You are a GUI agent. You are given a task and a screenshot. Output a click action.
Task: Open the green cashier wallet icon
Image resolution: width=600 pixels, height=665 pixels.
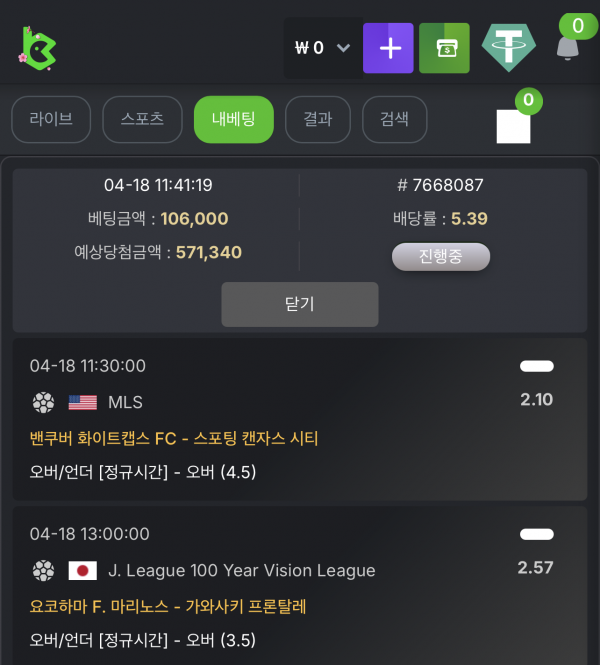pos(444,48)
